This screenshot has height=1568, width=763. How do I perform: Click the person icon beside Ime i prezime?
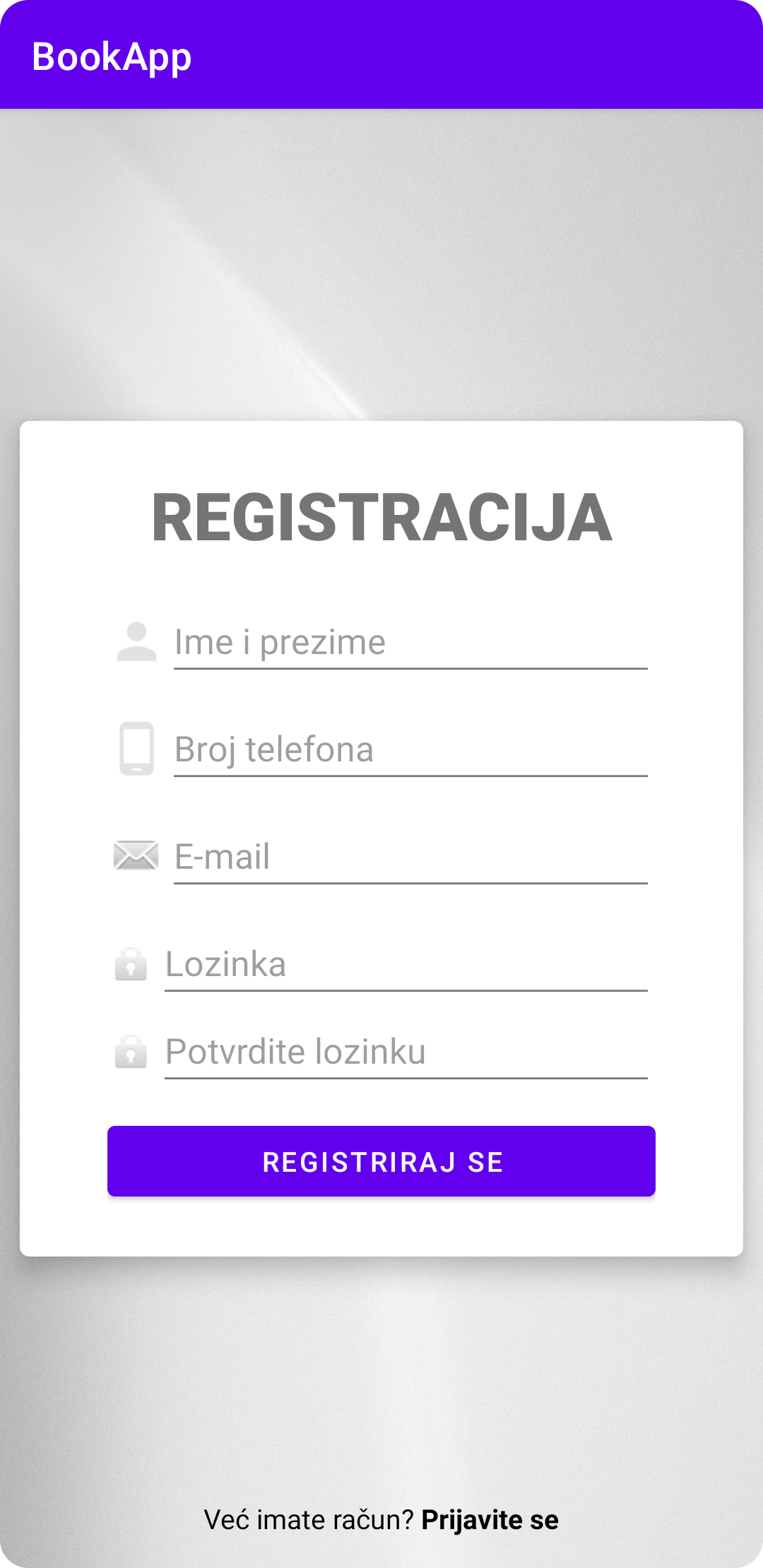point(136,641)
